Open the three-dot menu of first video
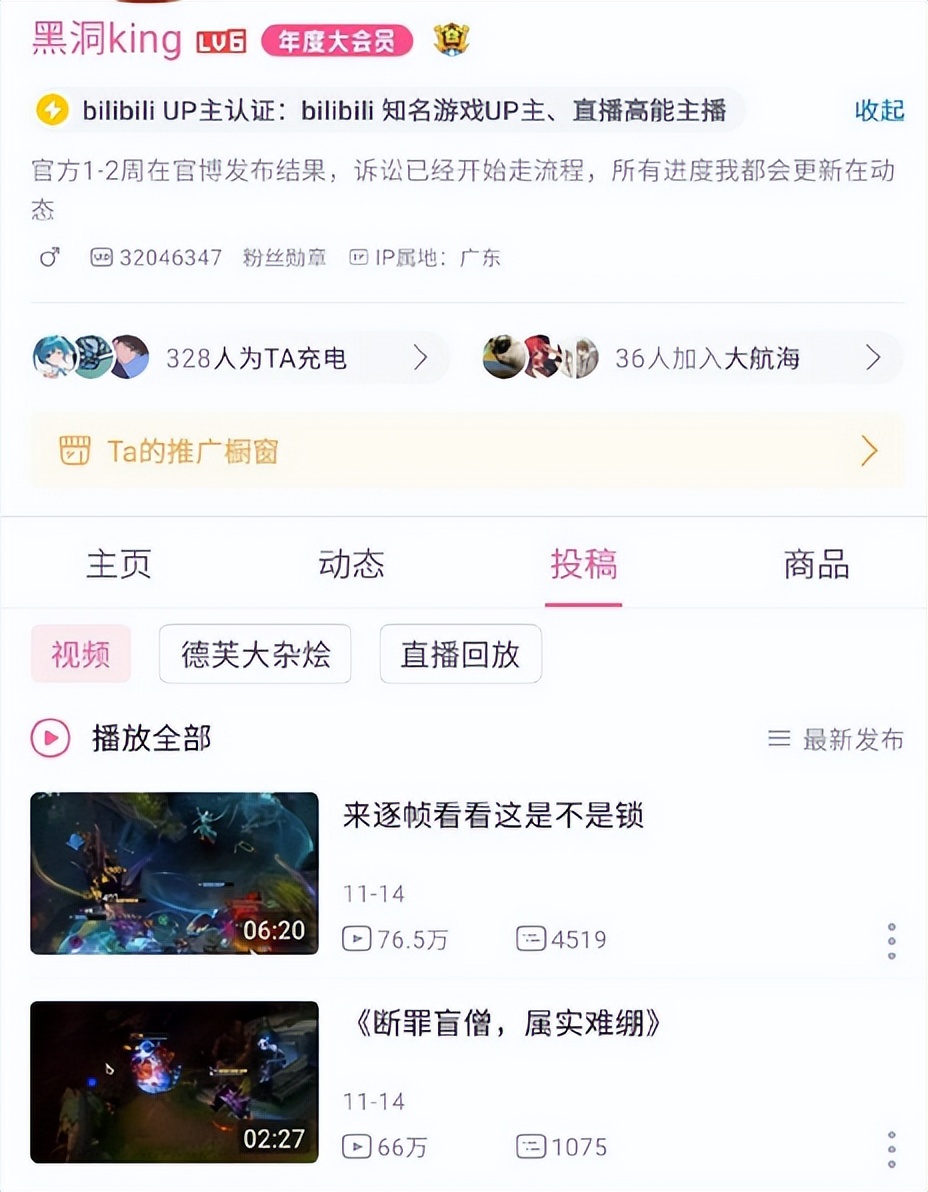 coord(891,939)
